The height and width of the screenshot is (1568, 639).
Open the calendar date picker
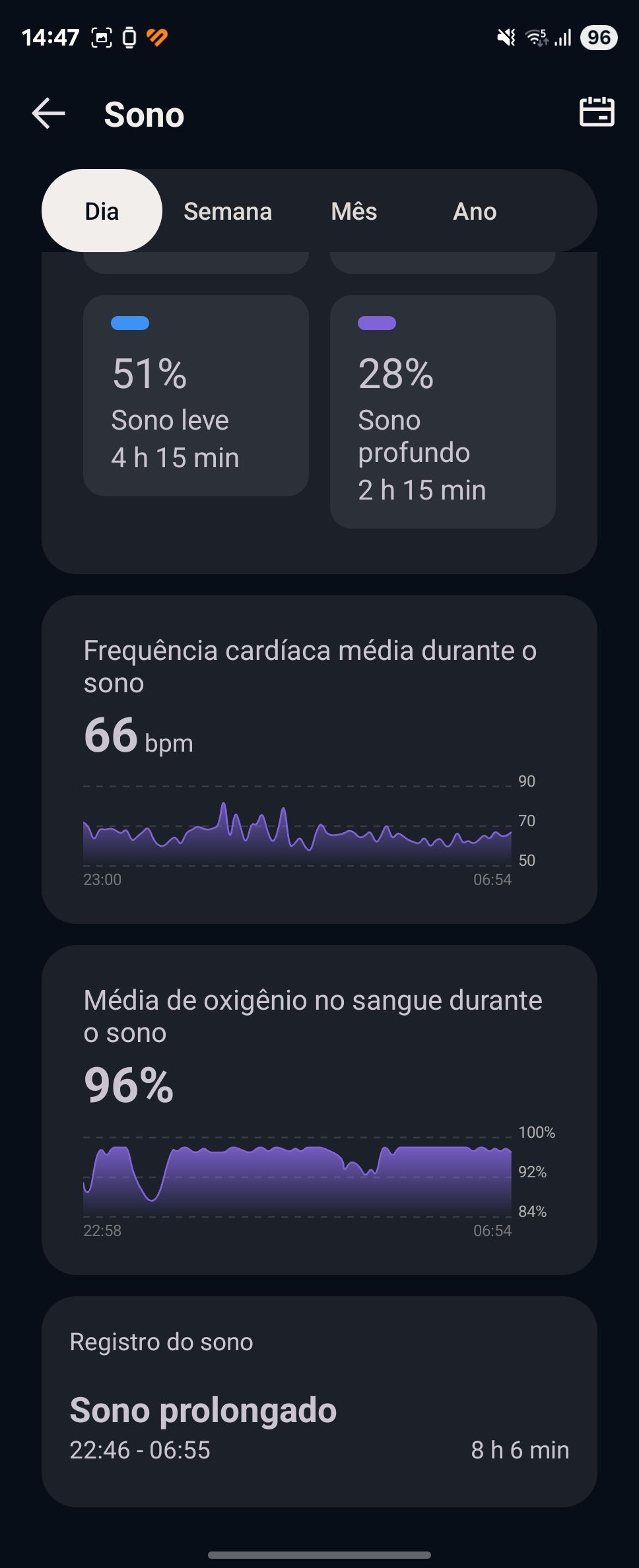pos(597,112)
